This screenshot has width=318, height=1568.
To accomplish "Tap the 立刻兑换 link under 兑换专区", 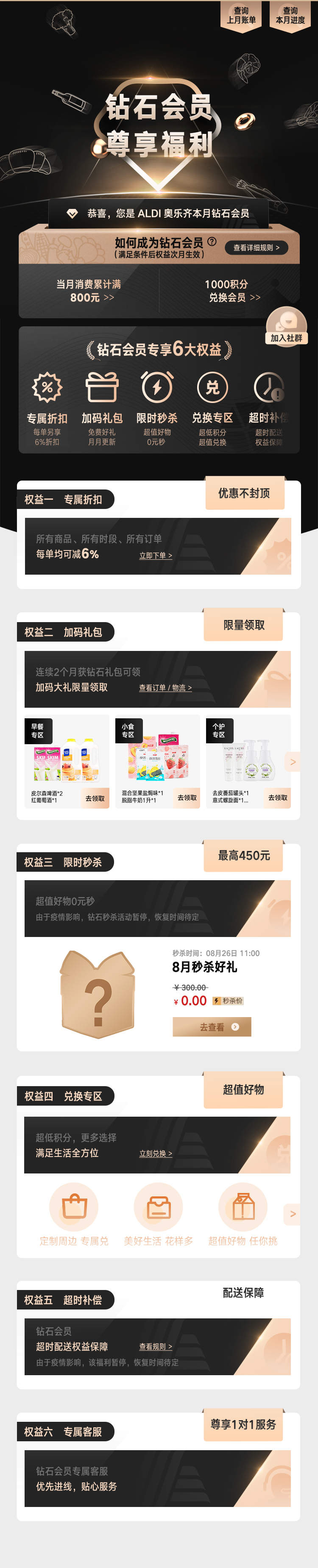I will click(x=155, y=1154).
